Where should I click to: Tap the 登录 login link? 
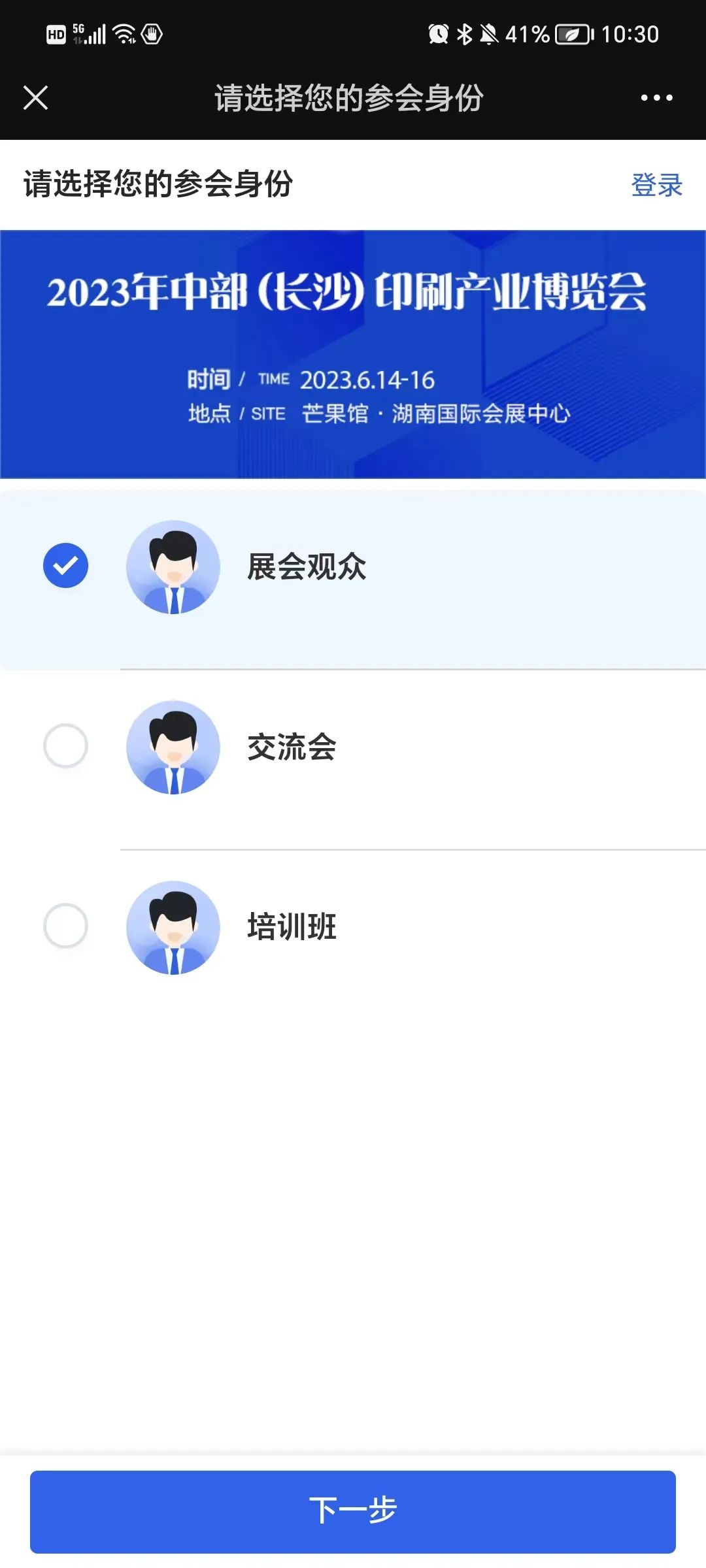(656, 185)
